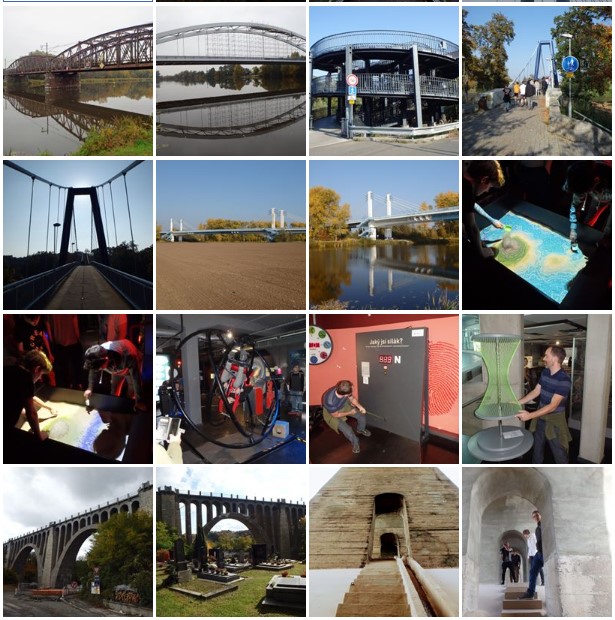Open the brick structure staircase photo
The width and height of the screenshot is (615, 620).
[x=384, y=541]
